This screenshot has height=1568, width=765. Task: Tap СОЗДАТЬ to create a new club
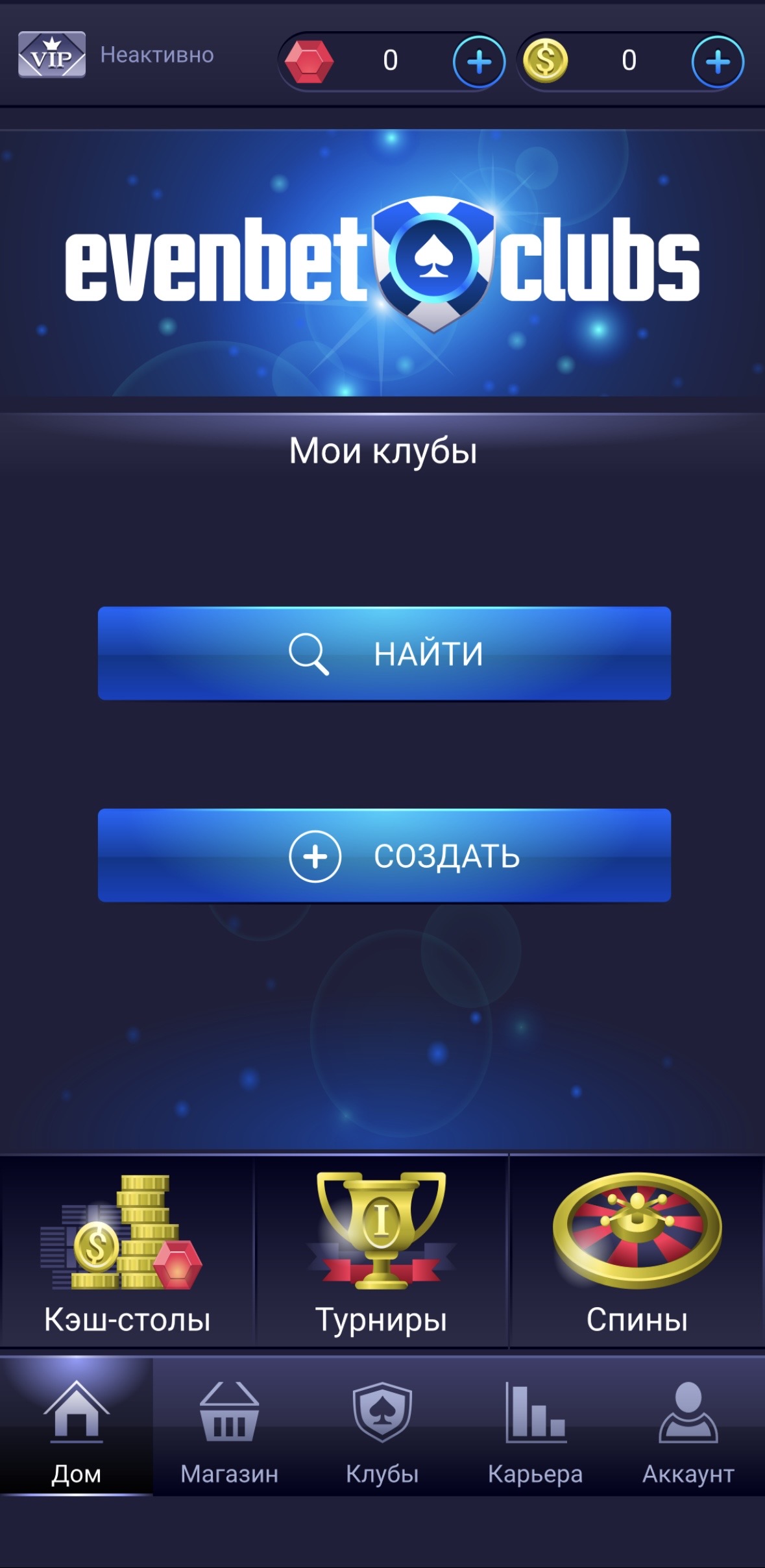pos(384,855)
